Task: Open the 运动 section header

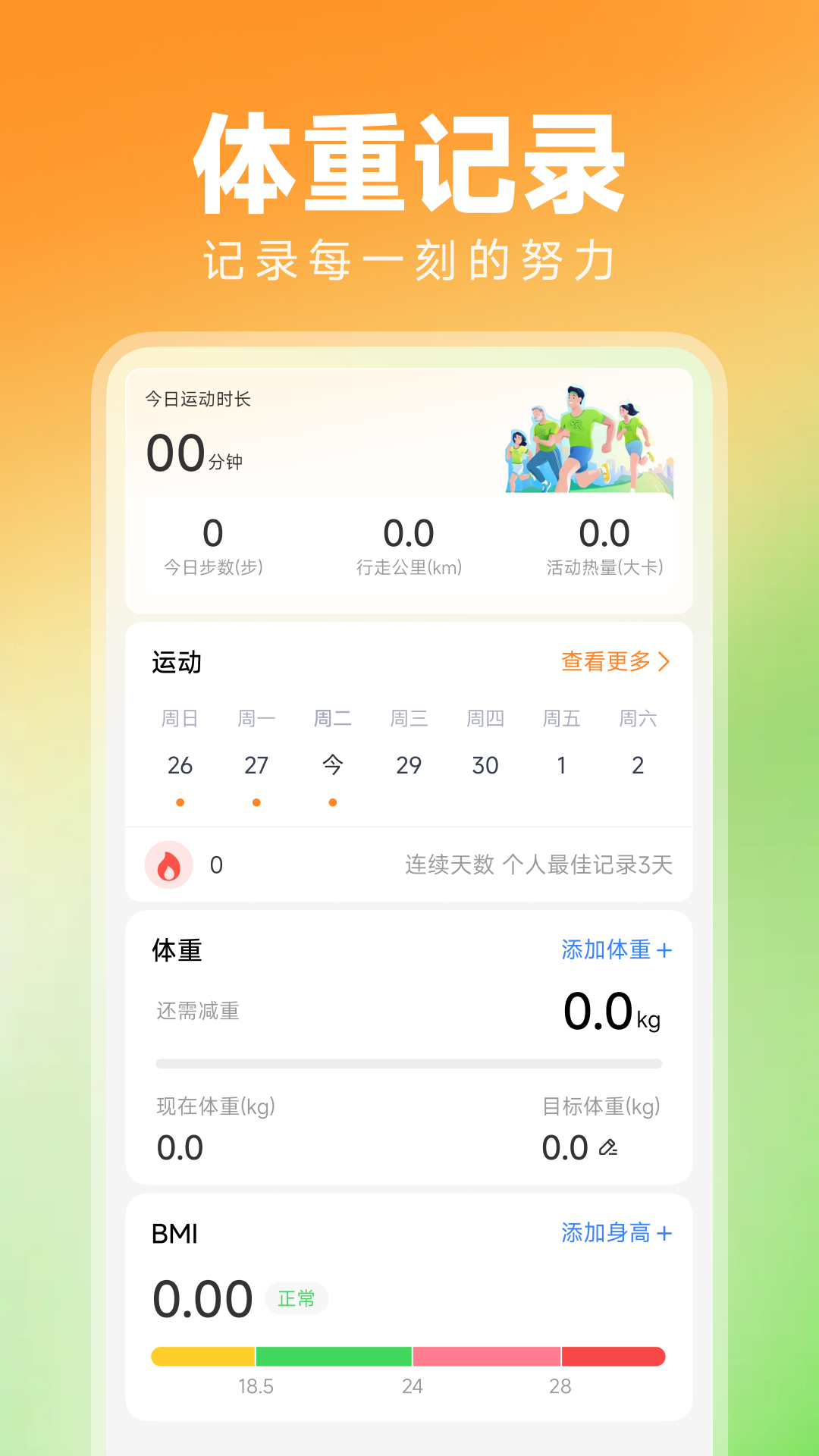Action: [x=175, y=661]
